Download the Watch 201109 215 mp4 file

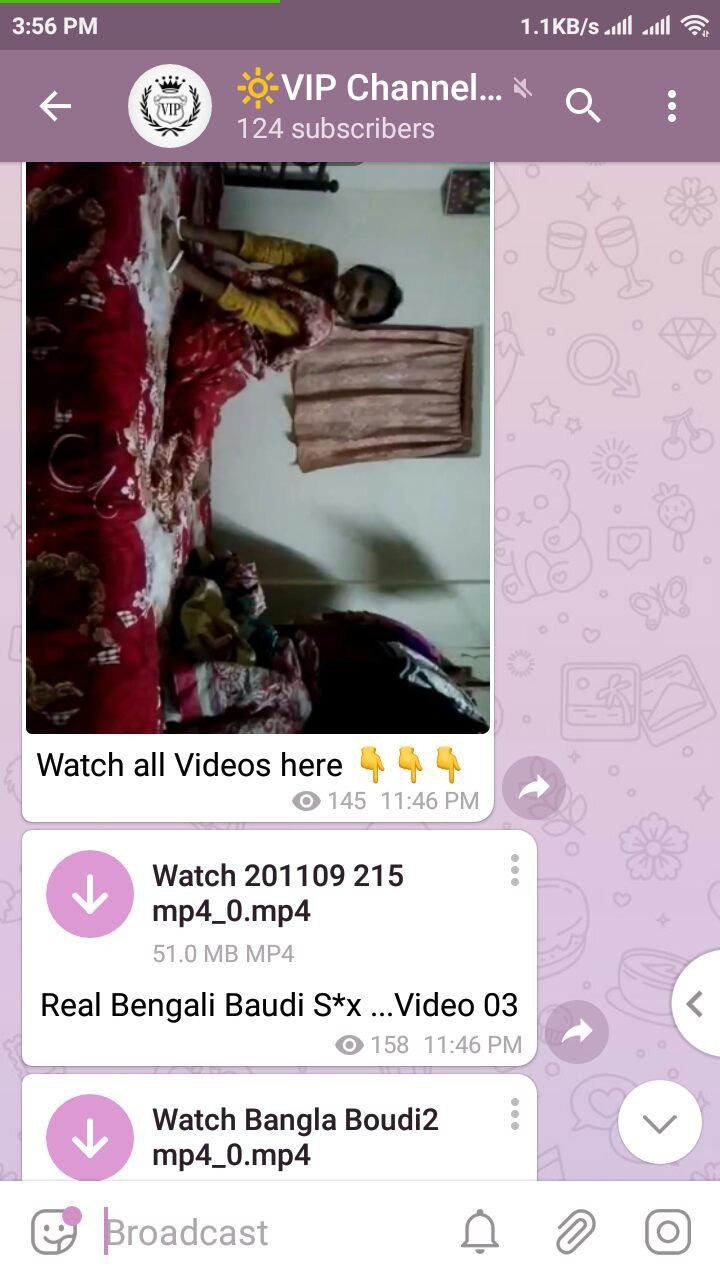(x=90, y=894)
